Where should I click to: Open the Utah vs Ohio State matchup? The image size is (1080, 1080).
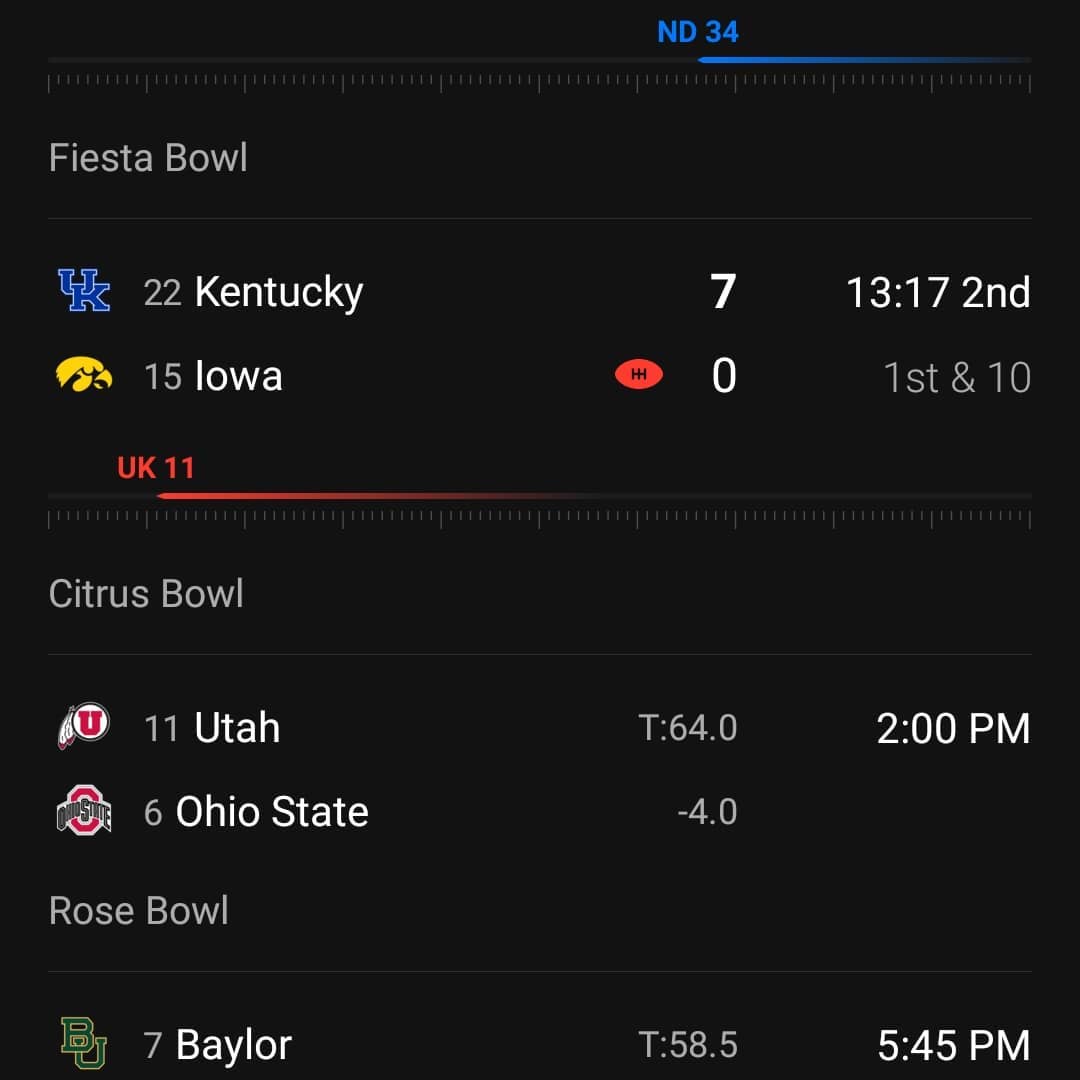coord(540,770)
